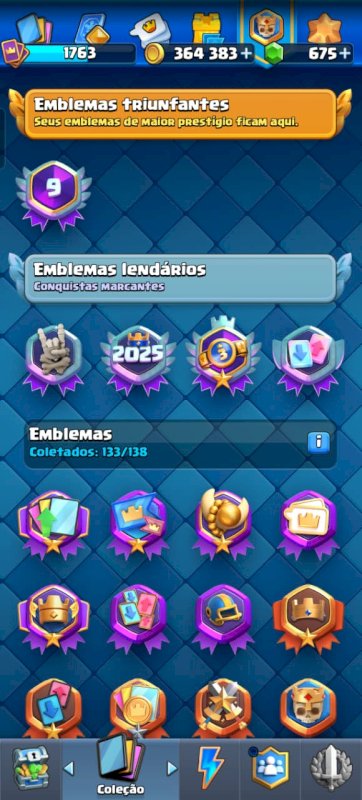The height and width of the screenshot is (800, 362).
Task: View the blue helmet emblem
Action: pyautogui.click(x=222, y=617)
